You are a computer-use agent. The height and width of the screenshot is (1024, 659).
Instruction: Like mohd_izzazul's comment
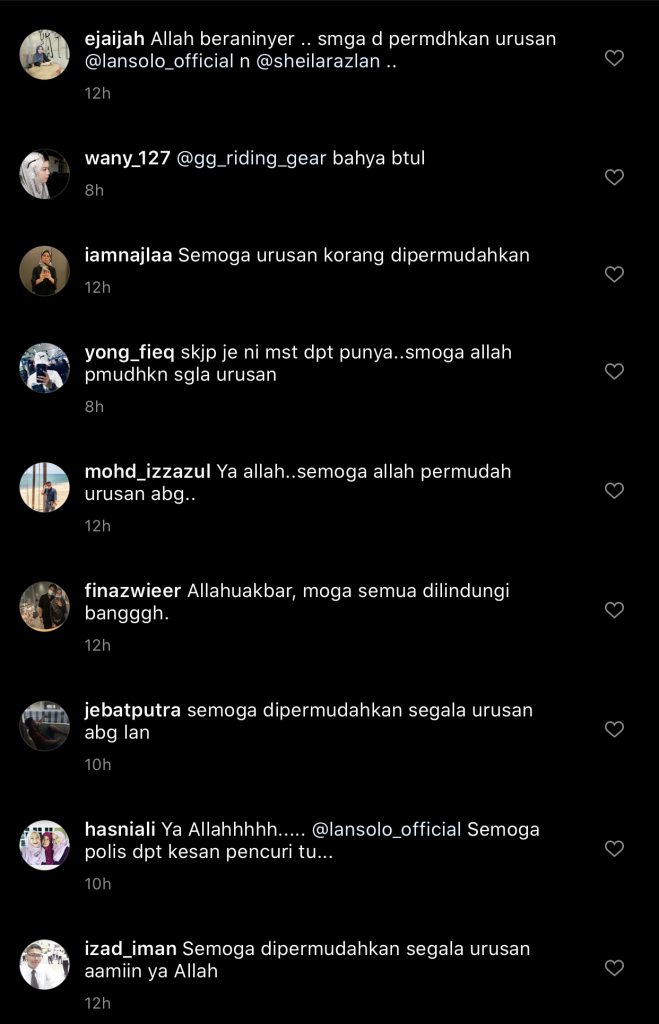(614, 490)
